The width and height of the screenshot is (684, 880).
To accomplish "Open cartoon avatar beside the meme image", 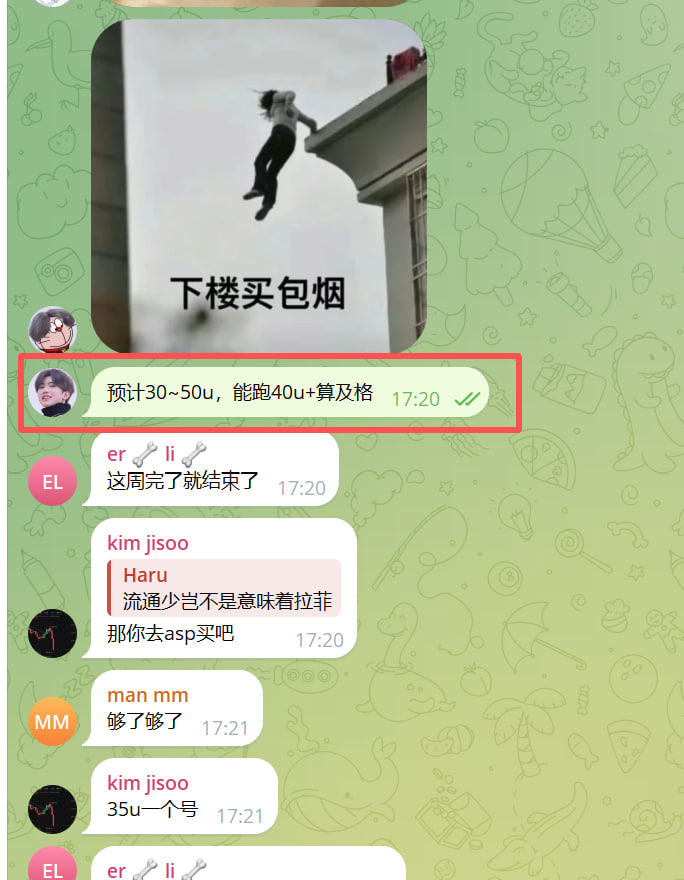I will (x=53, y=329).
